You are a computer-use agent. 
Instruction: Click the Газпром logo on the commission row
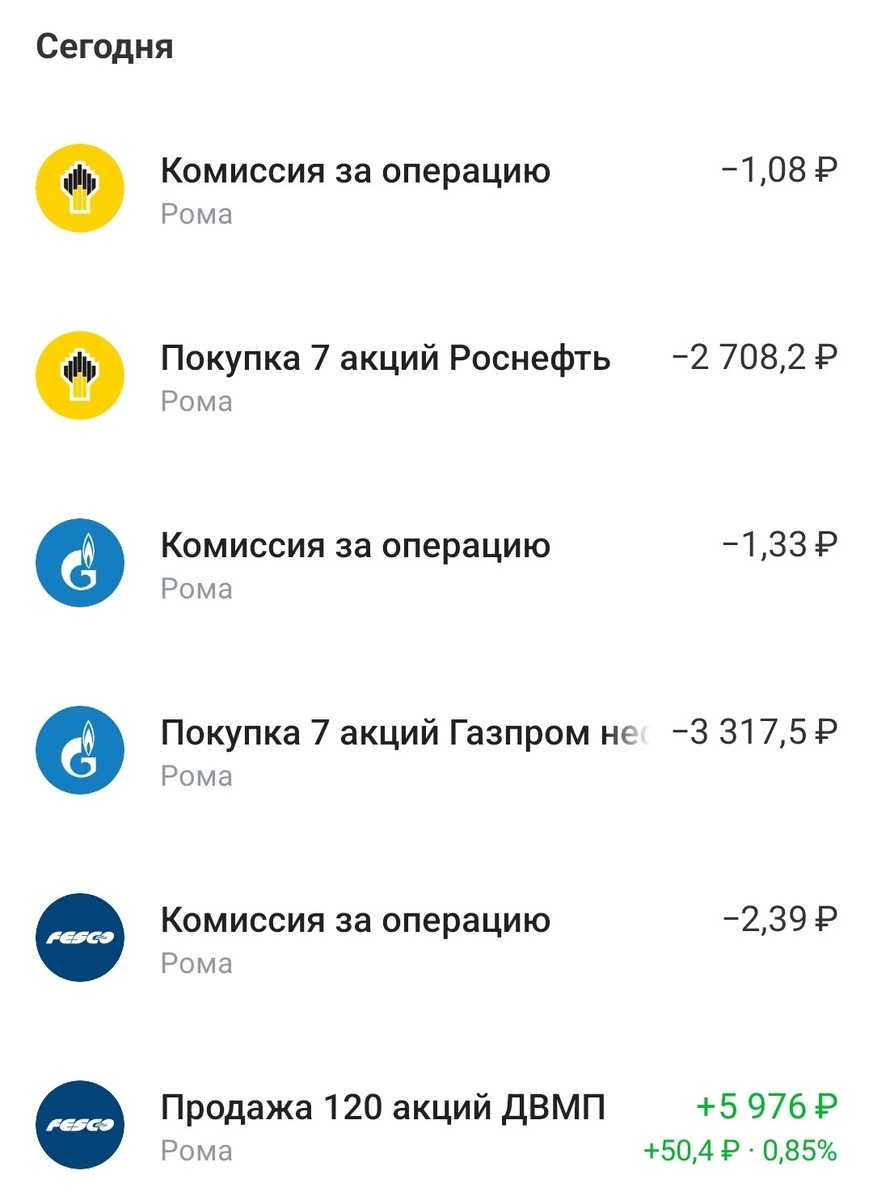click(79, 562)
